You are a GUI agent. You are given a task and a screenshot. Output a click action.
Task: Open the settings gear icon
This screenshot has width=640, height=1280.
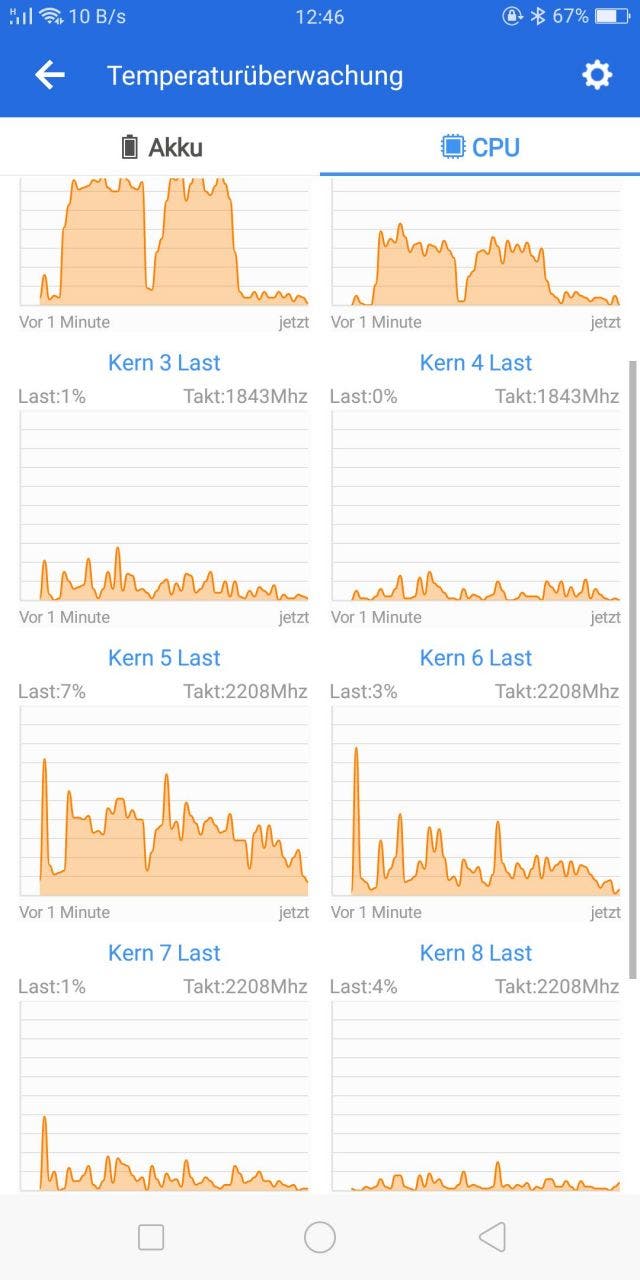[597, 75]
